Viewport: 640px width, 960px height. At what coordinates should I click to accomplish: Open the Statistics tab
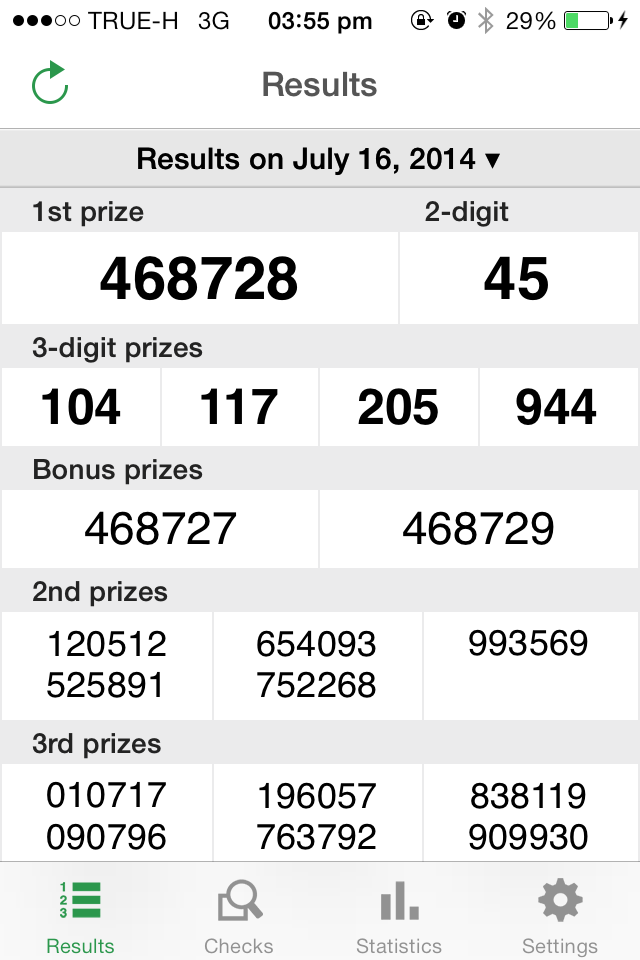point(399,915)
